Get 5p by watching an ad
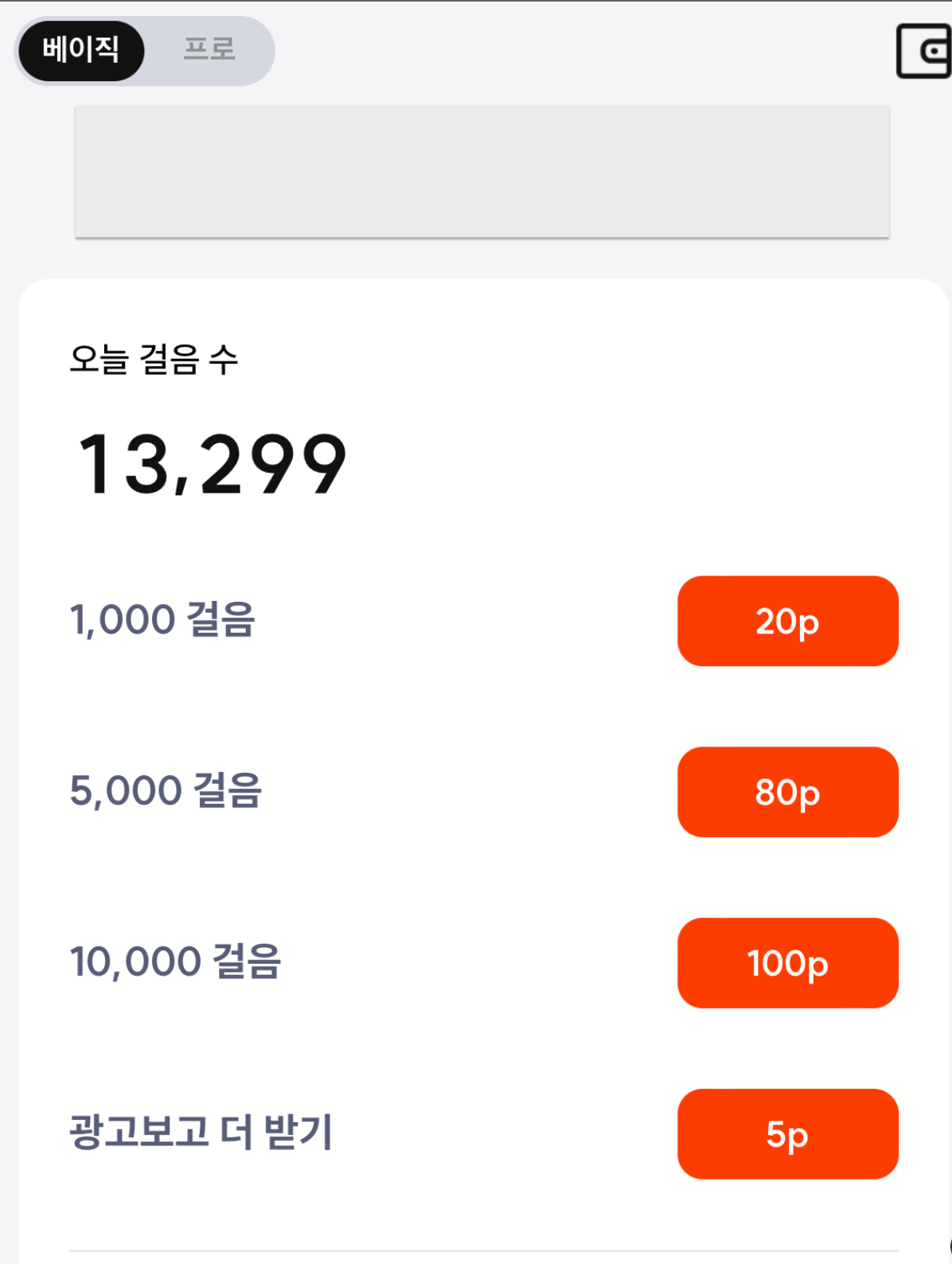 point(787,1134)
